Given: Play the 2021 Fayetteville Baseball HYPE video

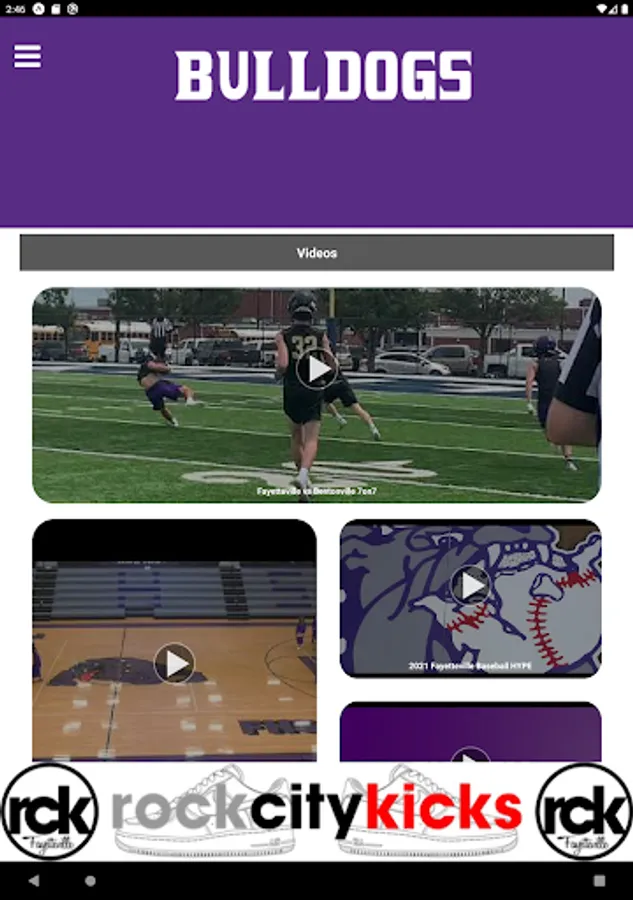Looking at the screenshot, I should click(x=471, y=586).
